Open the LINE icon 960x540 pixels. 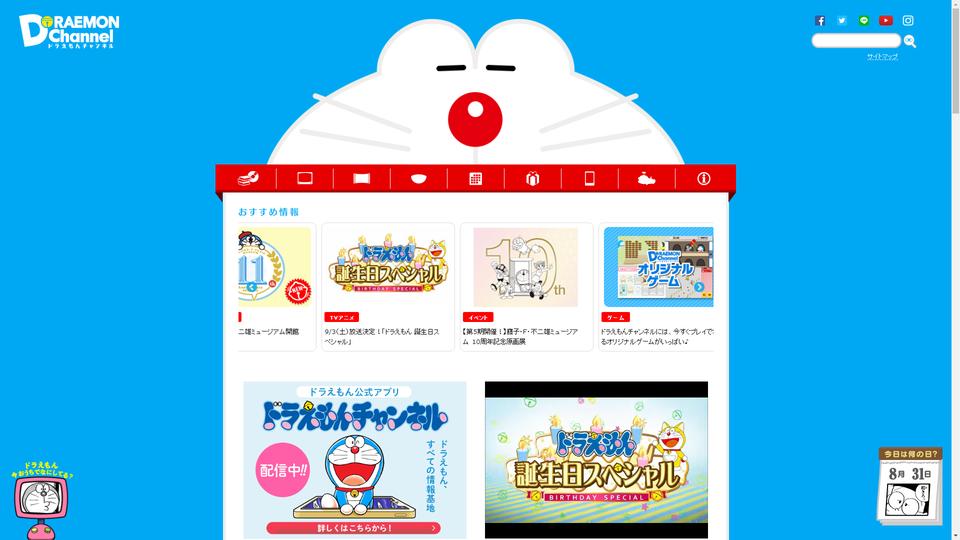click(x=864, y=20)
